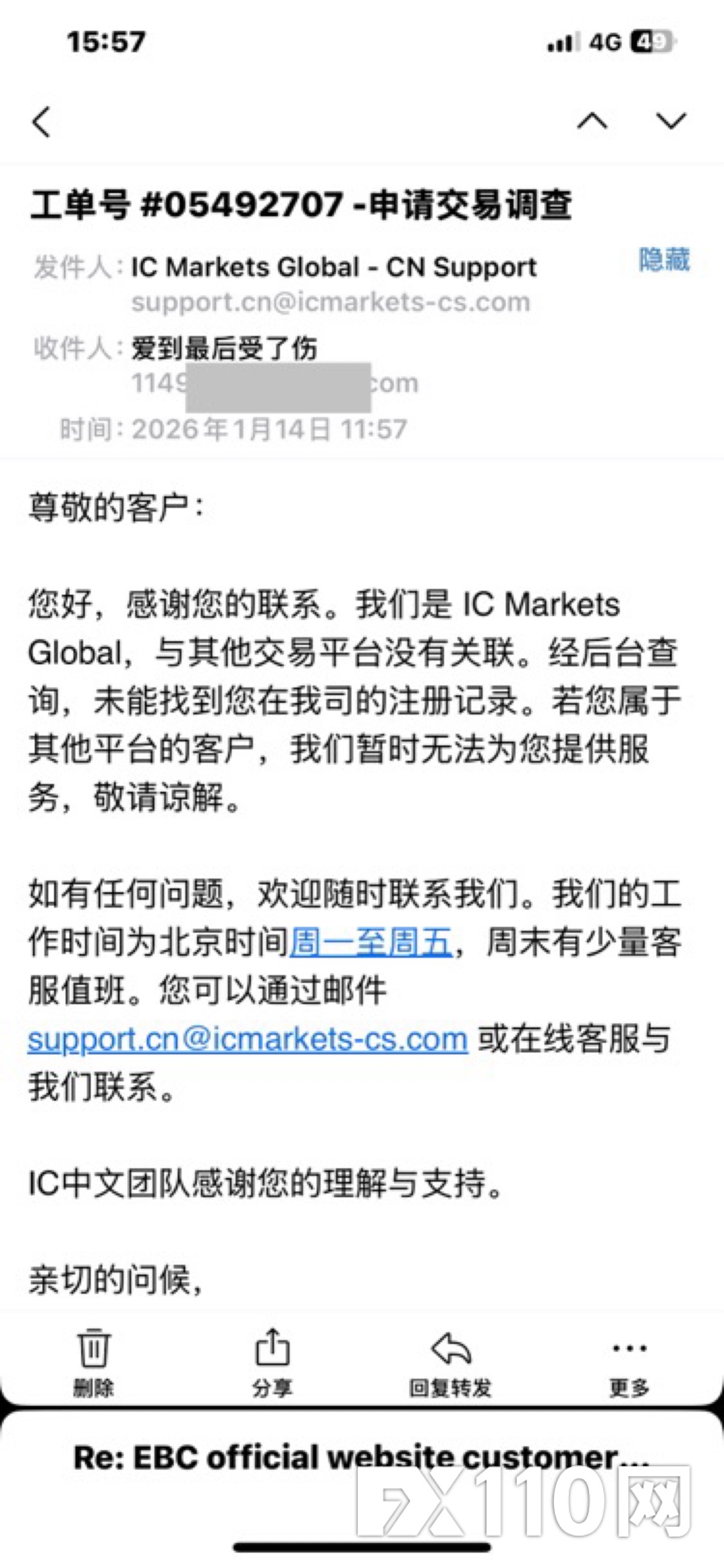Open the previous email with up arrow
This screenshot has width=724, height=1568.
[x=592, y=121]
